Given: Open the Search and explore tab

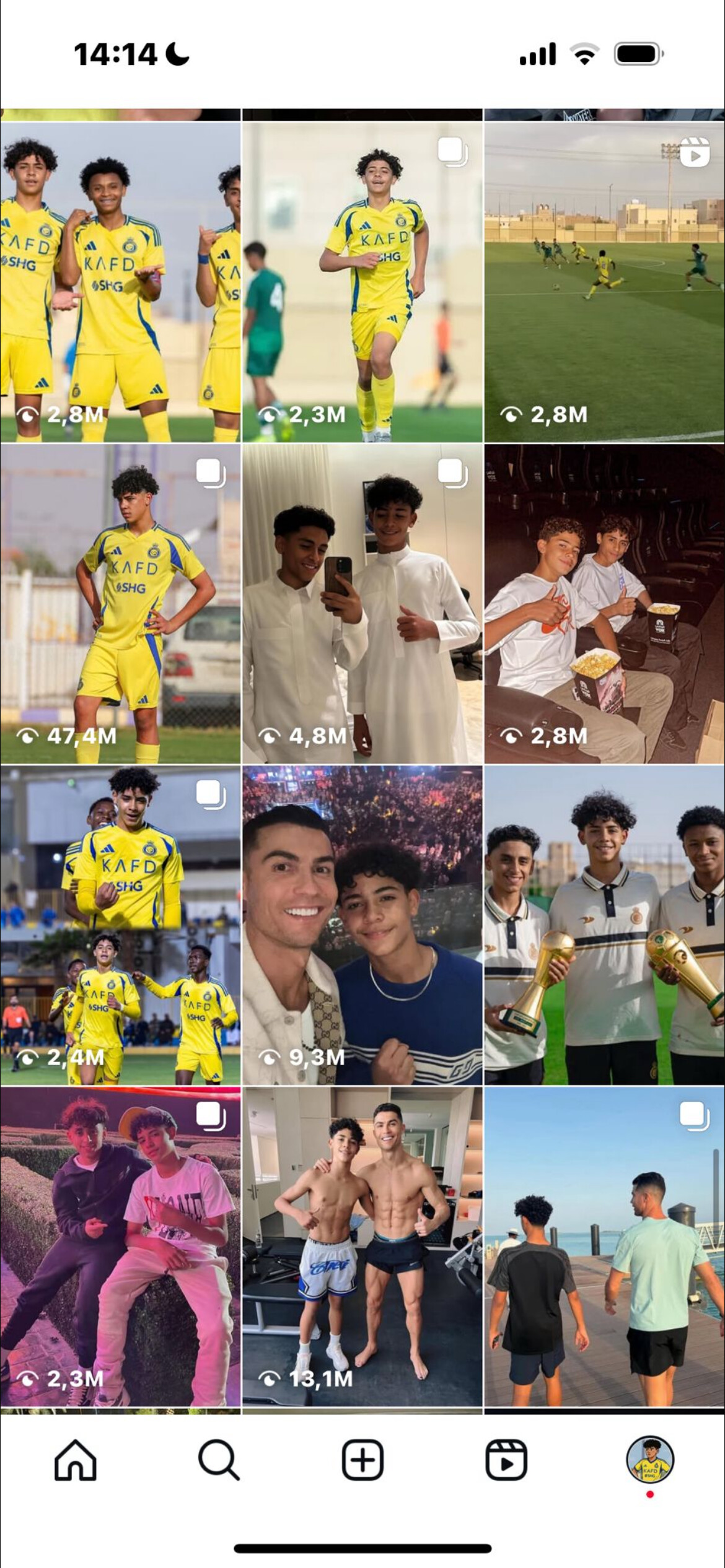Looking at the screenshot, I should tap(219, 1459).
